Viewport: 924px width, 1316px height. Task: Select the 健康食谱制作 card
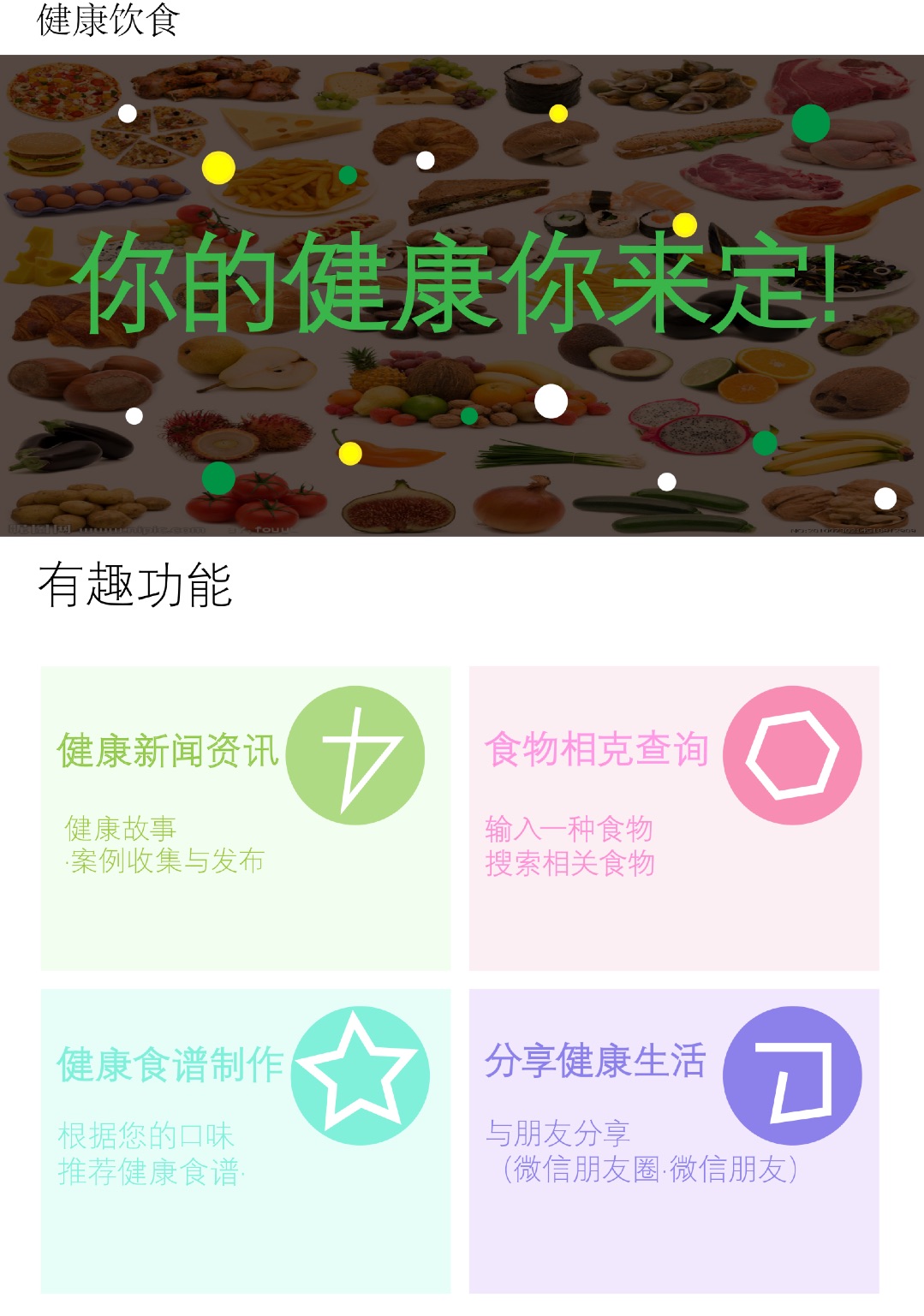coord(246,1140)
